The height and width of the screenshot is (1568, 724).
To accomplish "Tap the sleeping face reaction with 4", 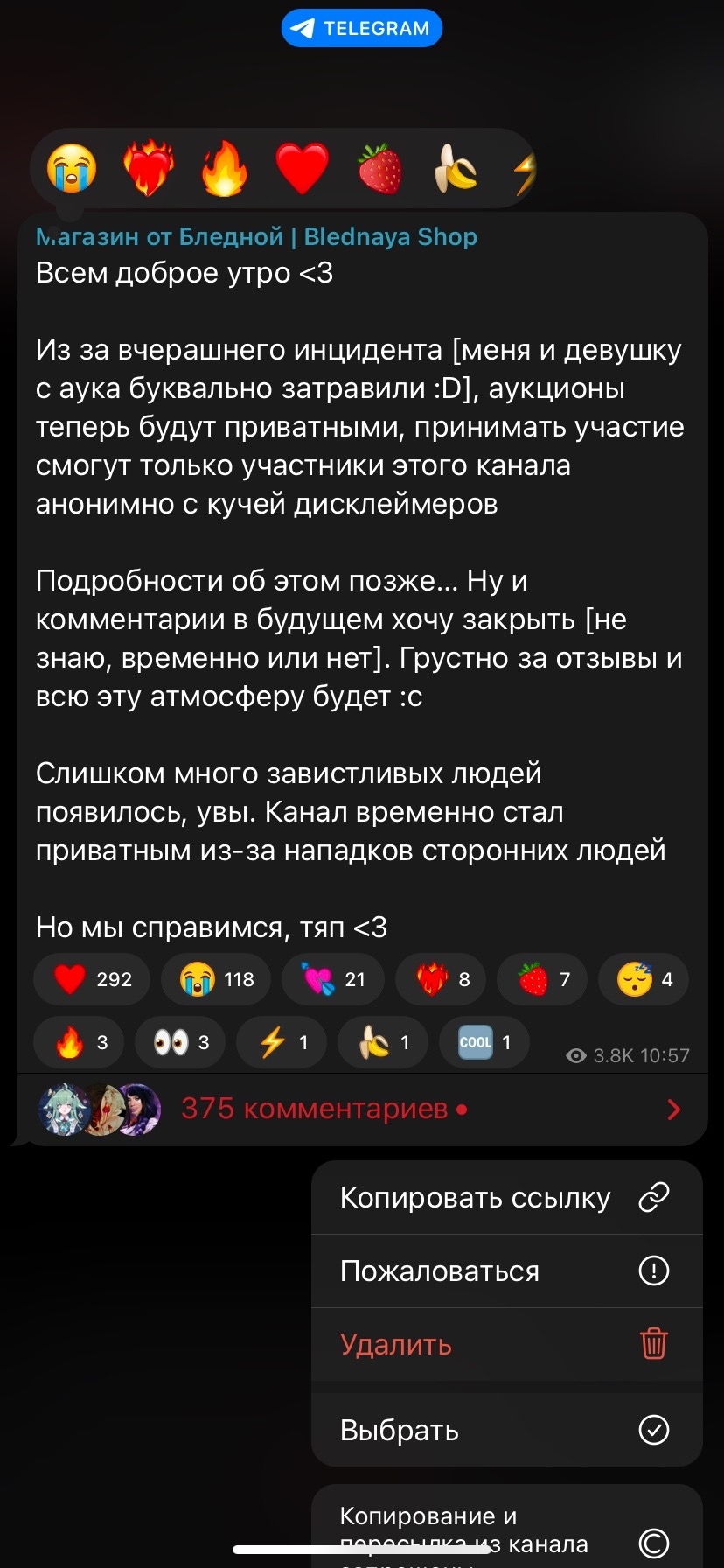I will pos(644,979).
